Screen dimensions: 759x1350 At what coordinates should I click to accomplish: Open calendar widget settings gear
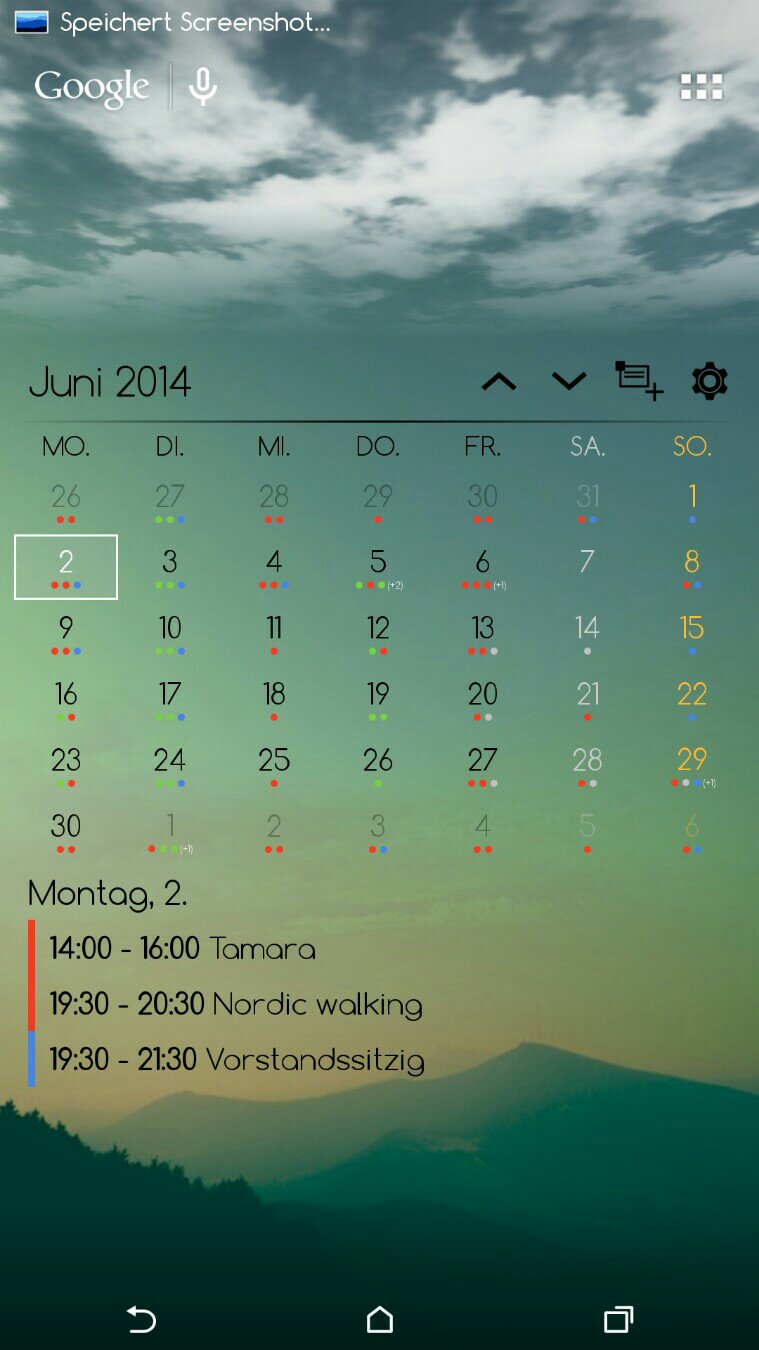(x=710, y=381)
